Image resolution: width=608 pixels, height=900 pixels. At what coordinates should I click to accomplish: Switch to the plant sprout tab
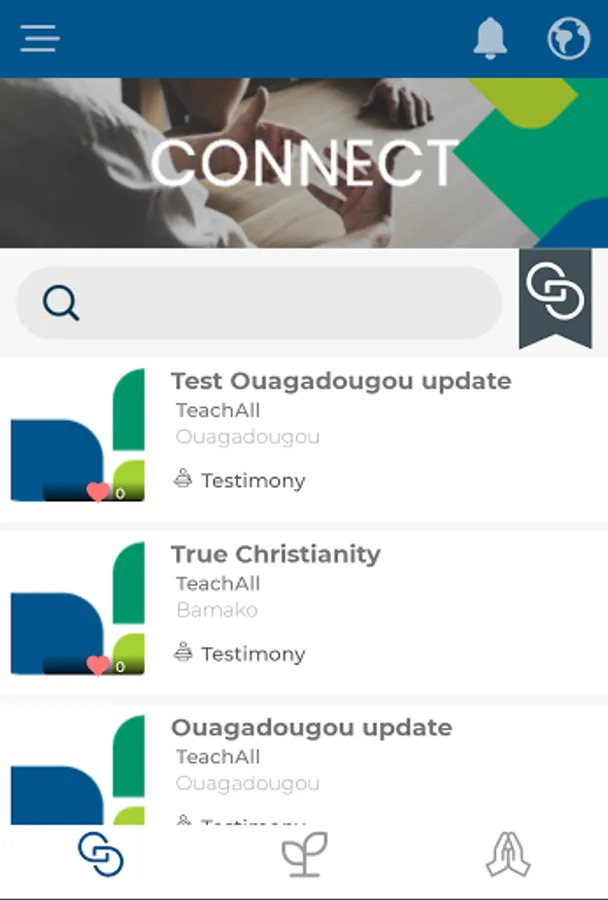(x=304, y=854)
